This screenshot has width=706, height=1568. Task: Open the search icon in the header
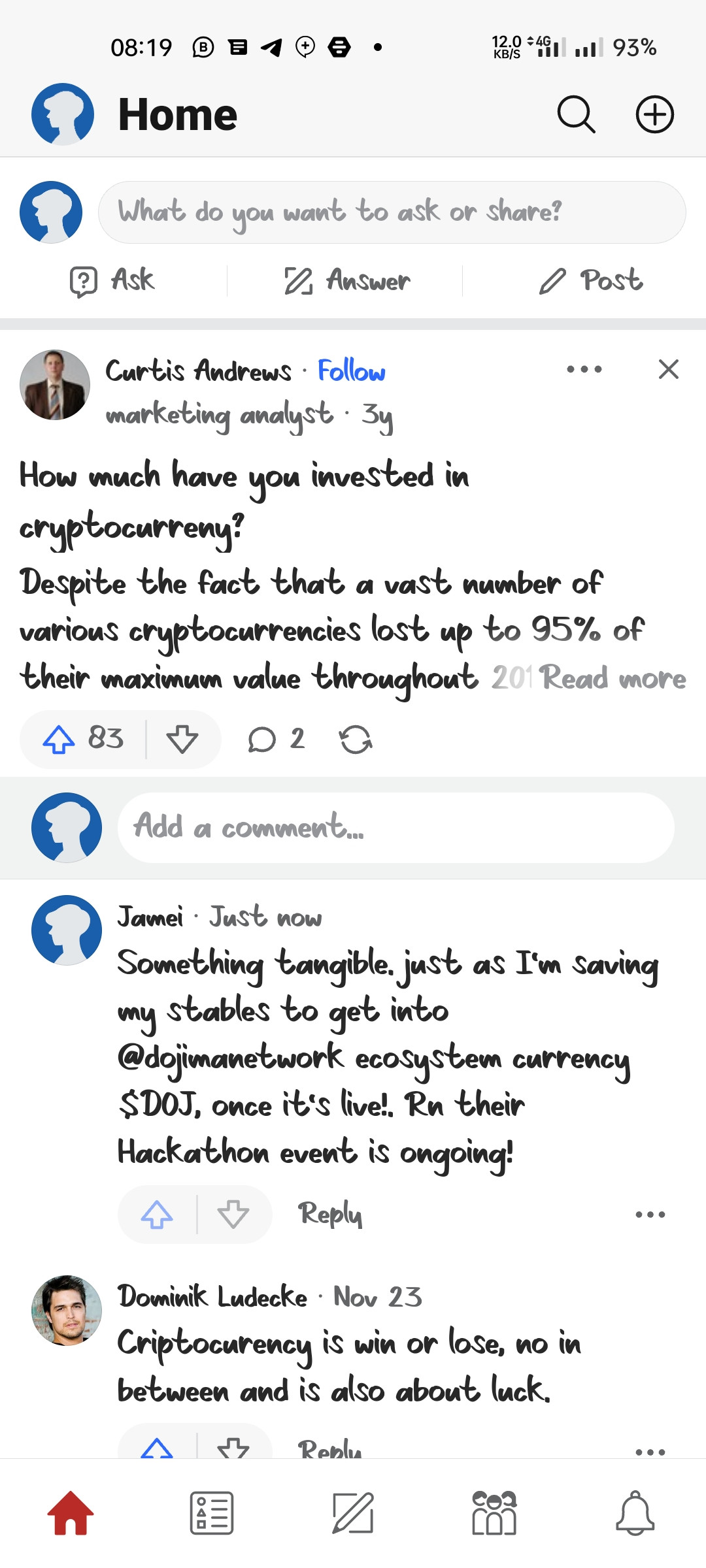coord(576,115)
